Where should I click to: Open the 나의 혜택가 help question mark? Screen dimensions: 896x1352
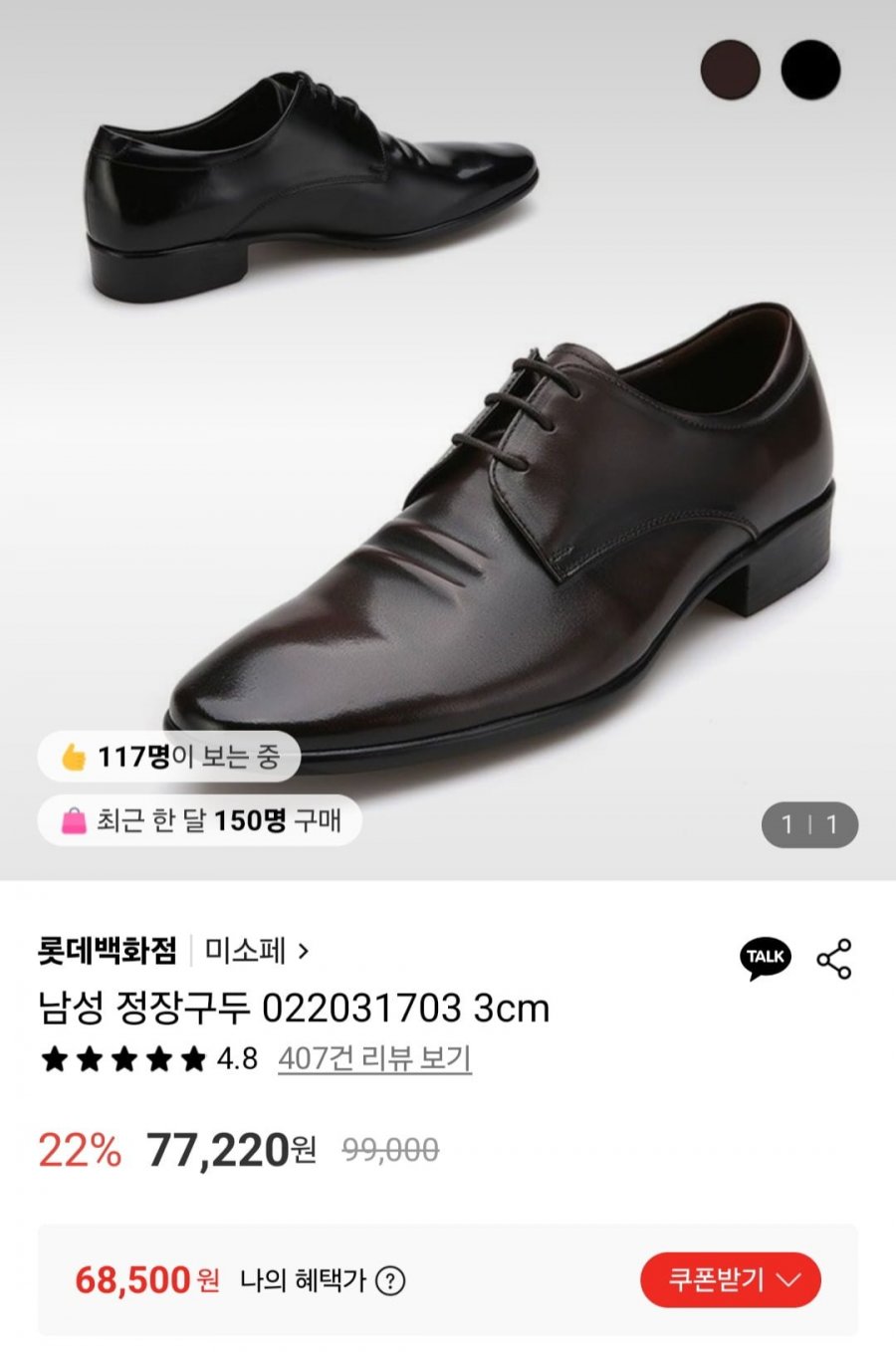pos(390,1280)
